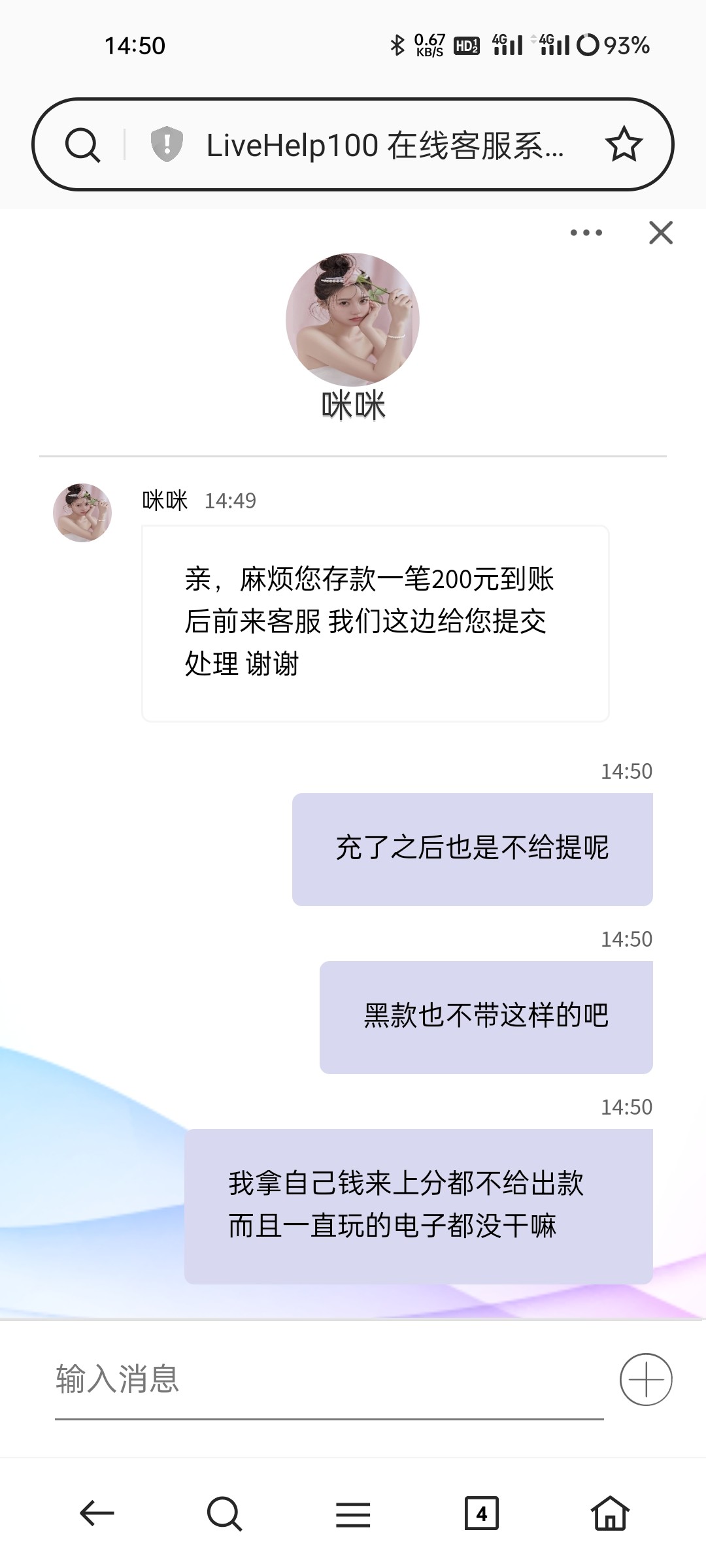
Task: Tap the LiveHelp100 address bar title
Action: click(x=384, y=145)
